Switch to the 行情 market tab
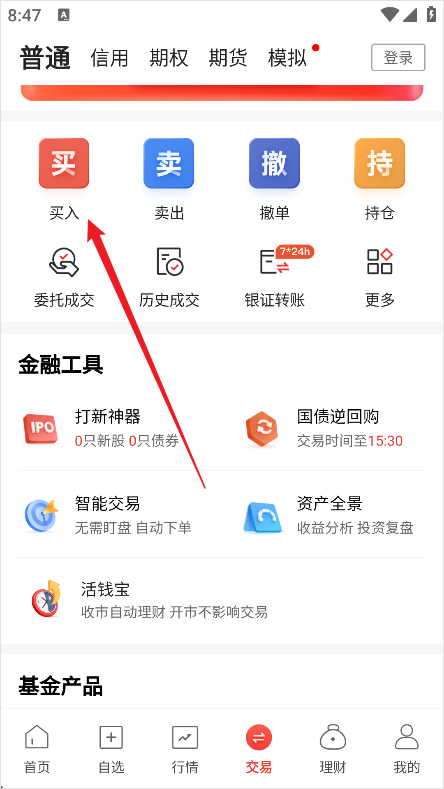The image size is (444, 789). (185, 749)
